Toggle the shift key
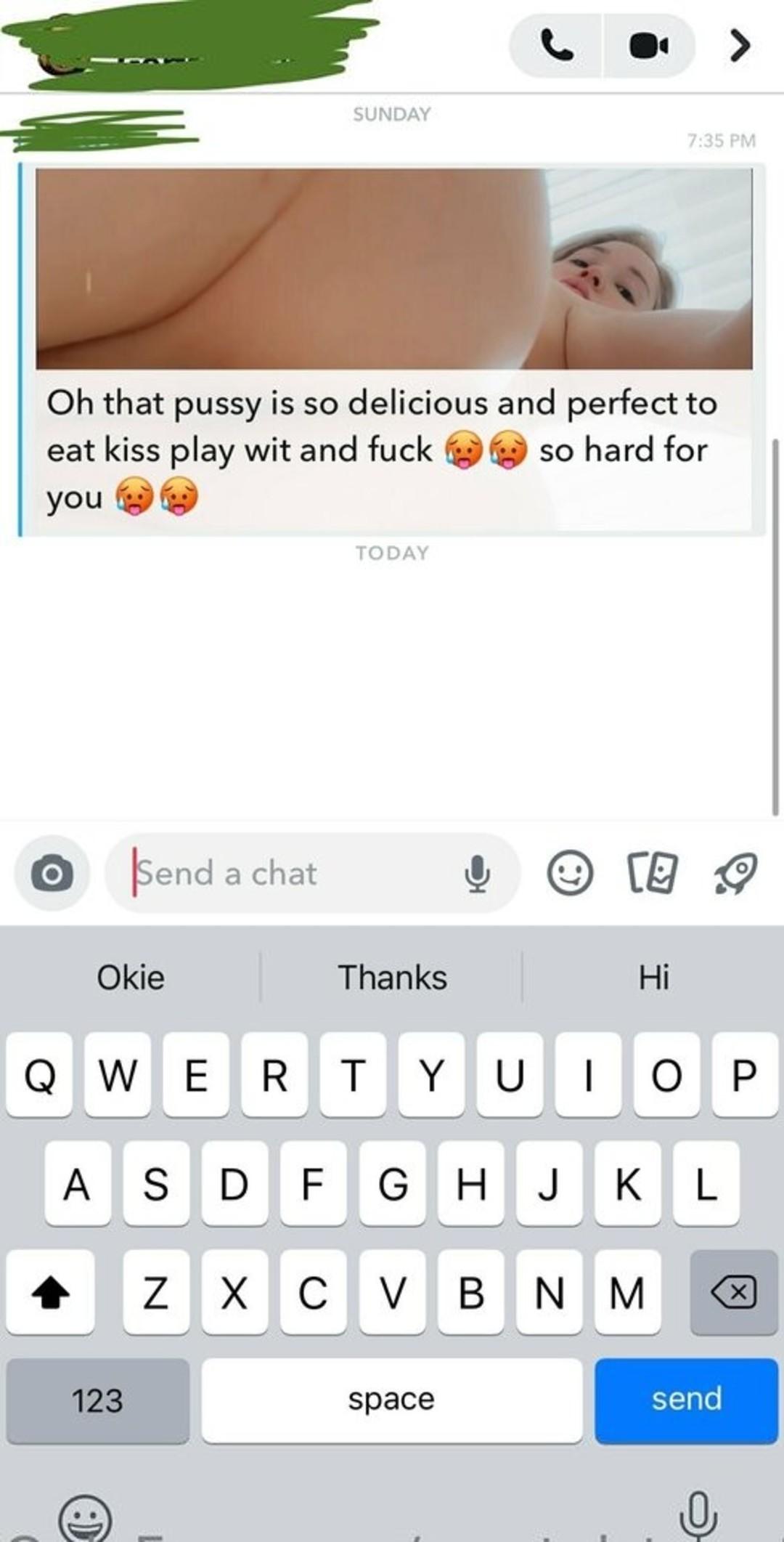 [x=50, y=1292]
